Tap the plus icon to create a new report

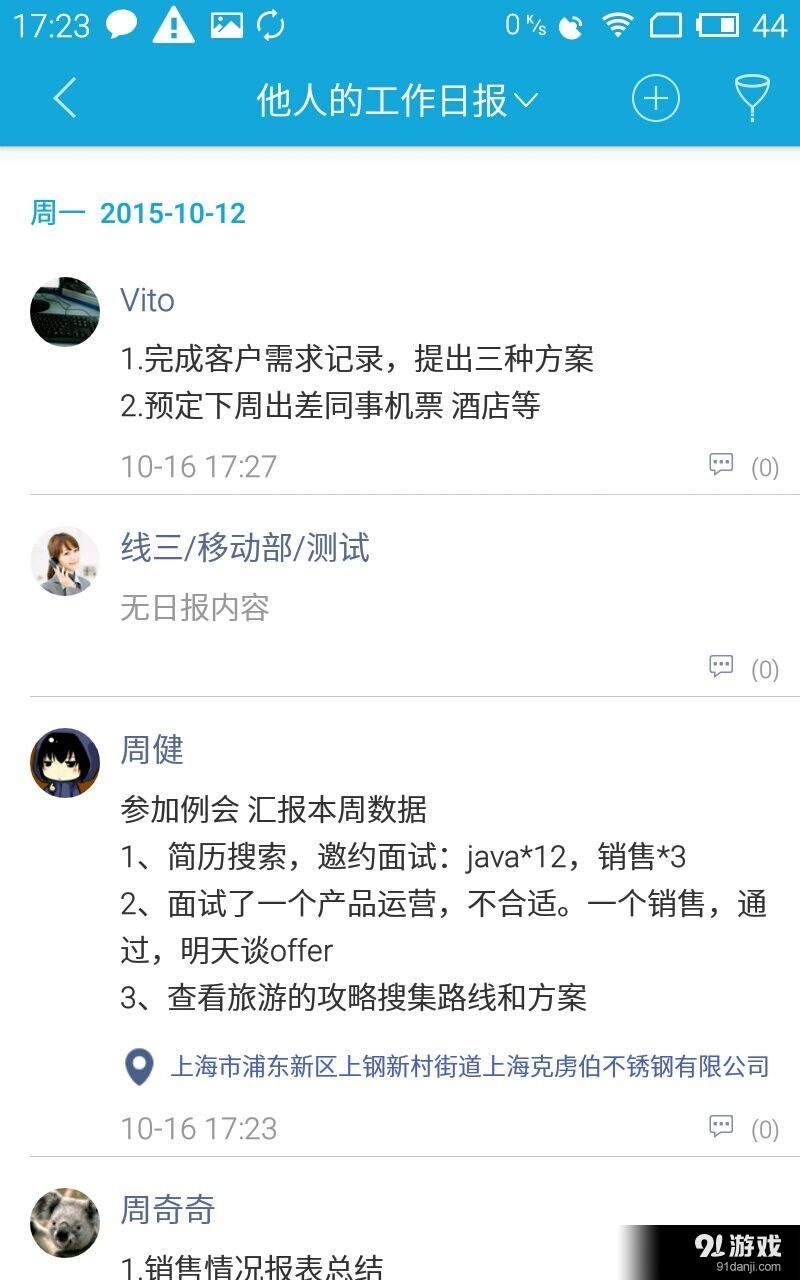tap(655, 97)
